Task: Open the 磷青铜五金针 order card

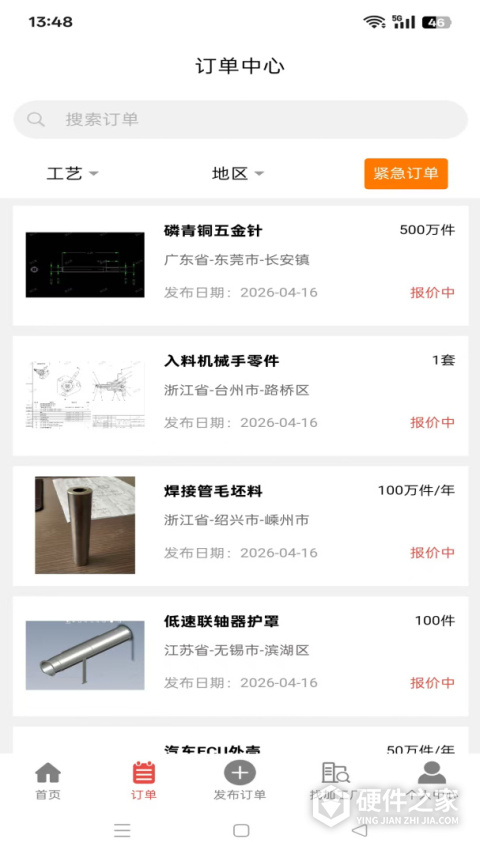Action: (x=240, y=265)
